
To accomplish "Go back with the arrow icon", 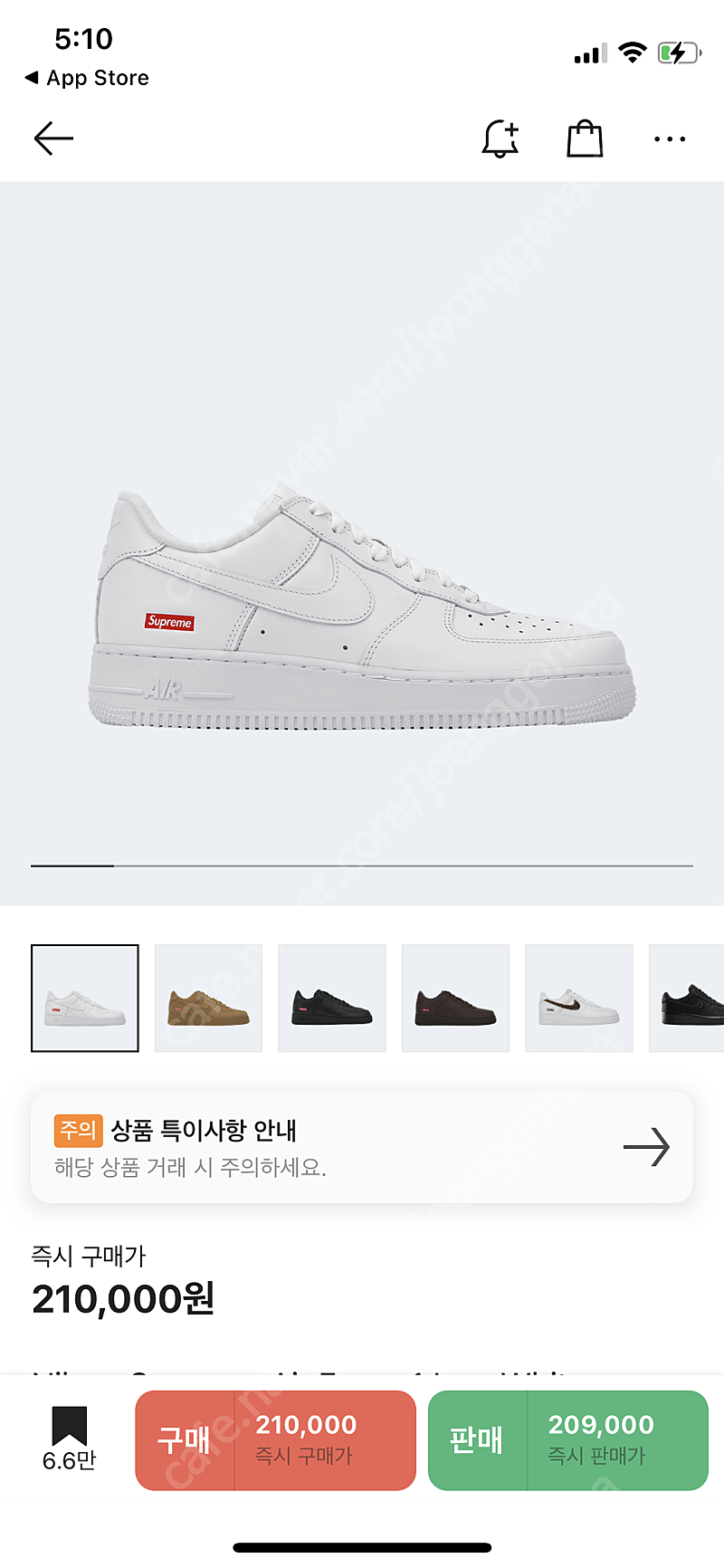I will pyautogui.click(x=53, y=139).
